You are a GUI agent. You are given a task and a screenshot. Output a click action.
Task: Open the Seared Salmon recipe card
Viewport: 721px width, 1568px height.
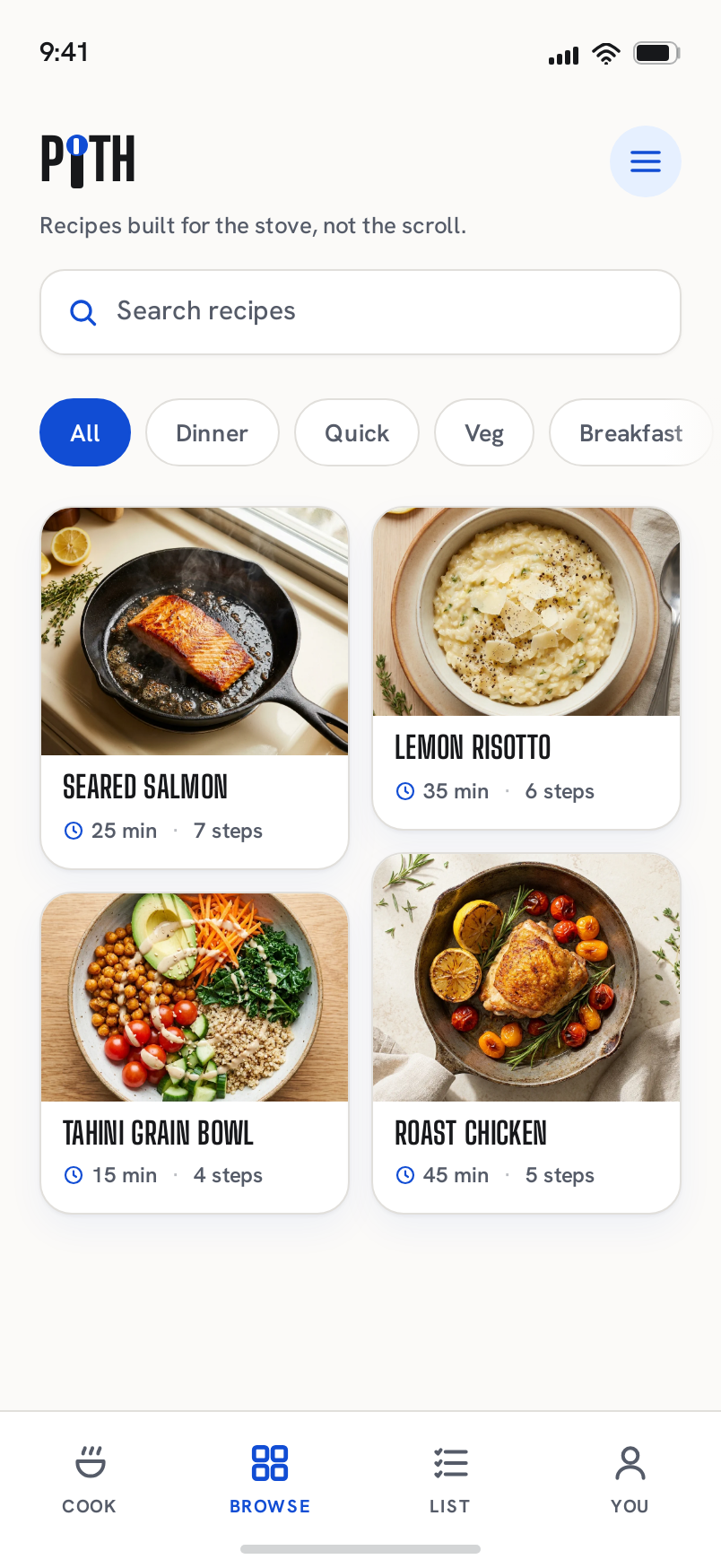(195, 688)
